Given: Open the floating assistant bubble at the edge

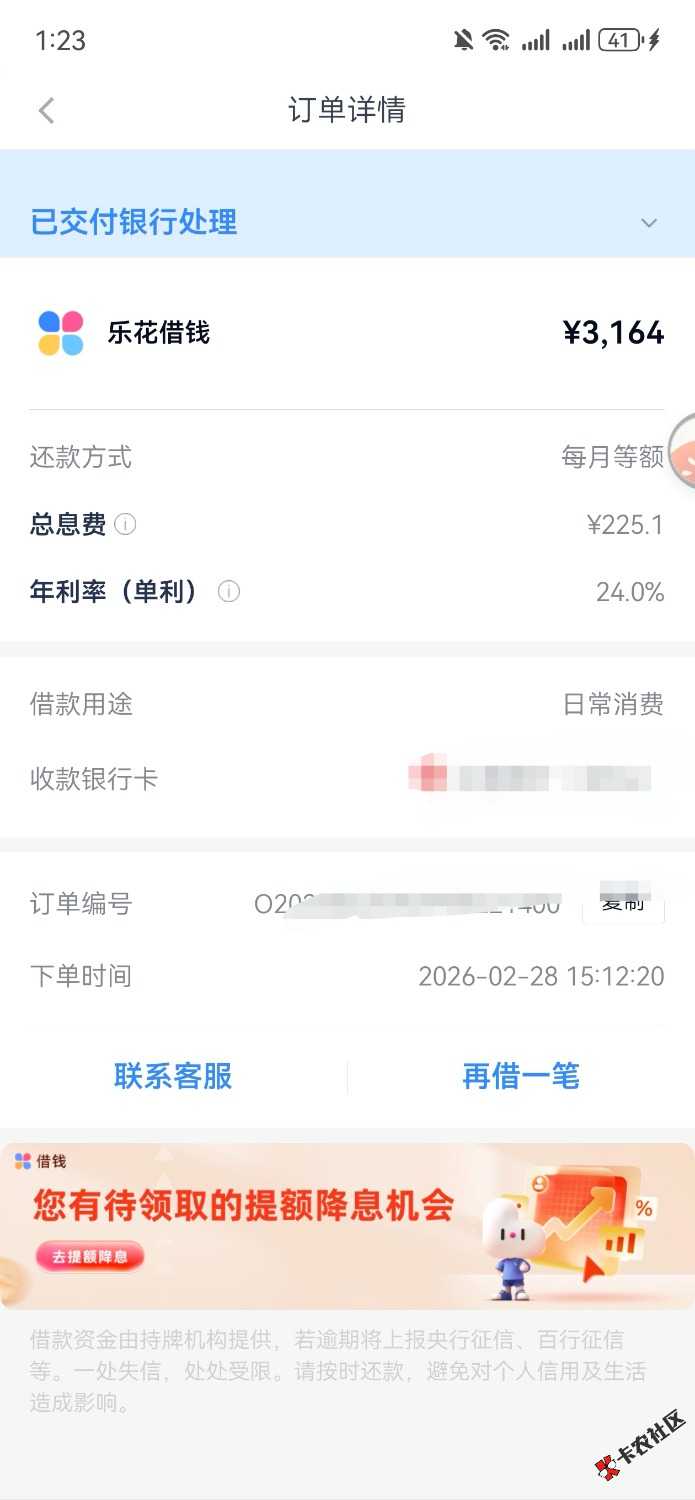Looking at the screenshot, I should pyautogui.click(x=685, y=450).
